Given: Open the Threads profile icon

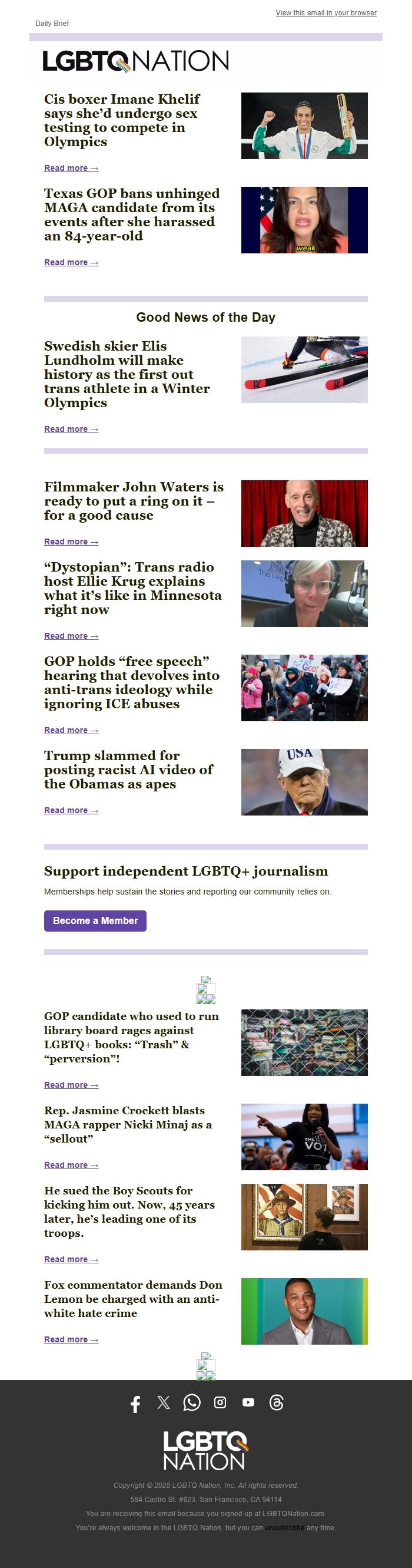Looking at the screenshot, I should (x=277, y=1402).
